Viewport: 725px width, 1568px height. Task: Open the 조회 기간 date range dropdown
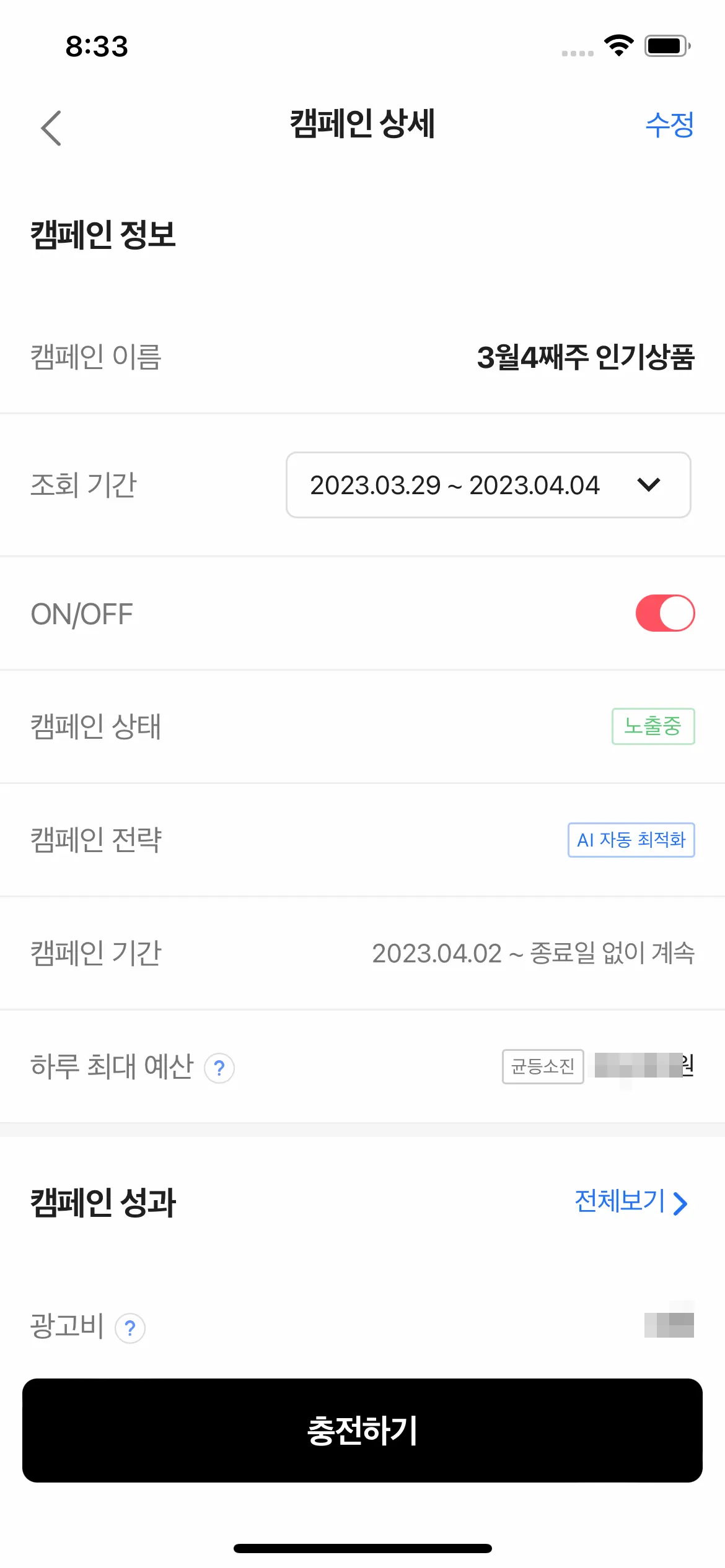(x=488, y=485)
